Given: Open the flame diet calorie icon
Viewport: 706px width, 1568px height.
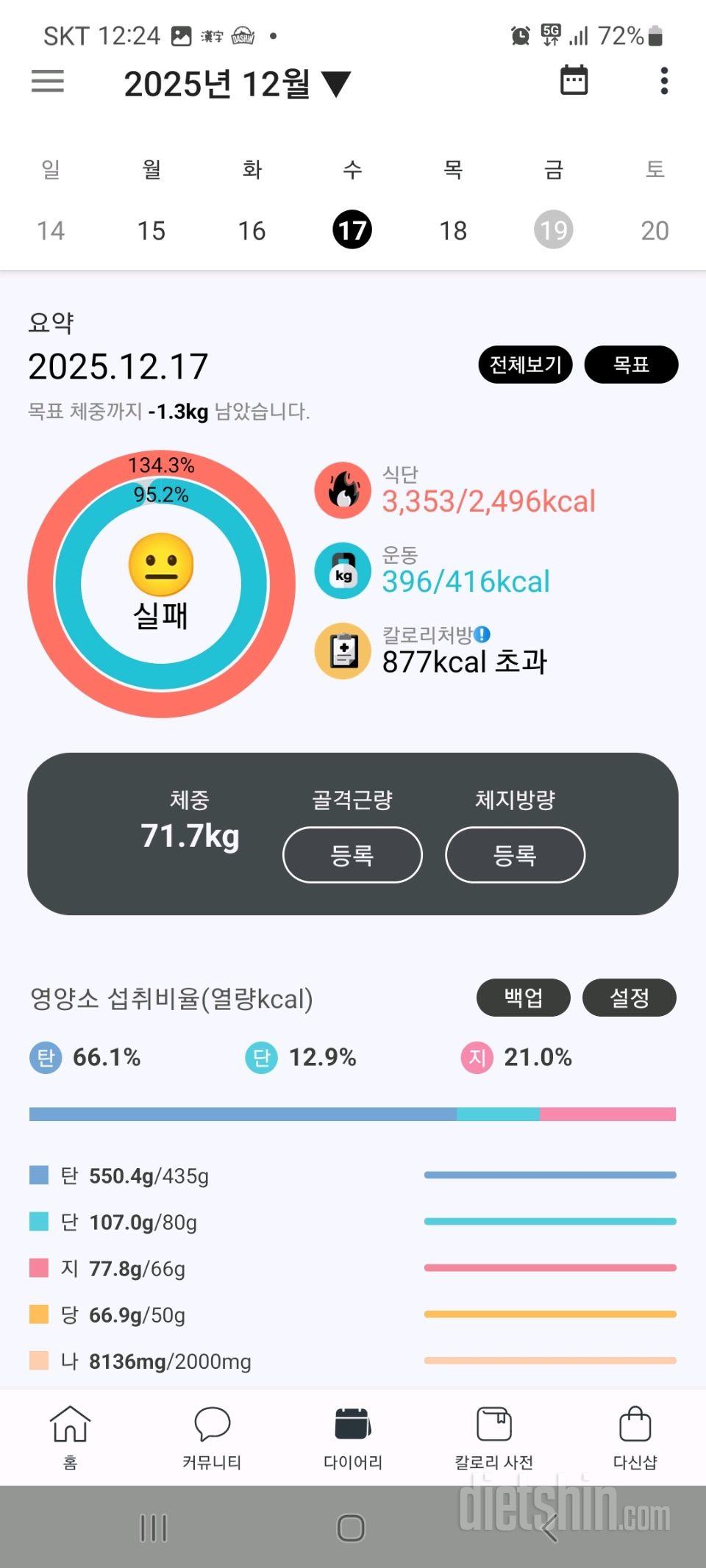Looking at the screenshot, I should [x=342, y=491].
